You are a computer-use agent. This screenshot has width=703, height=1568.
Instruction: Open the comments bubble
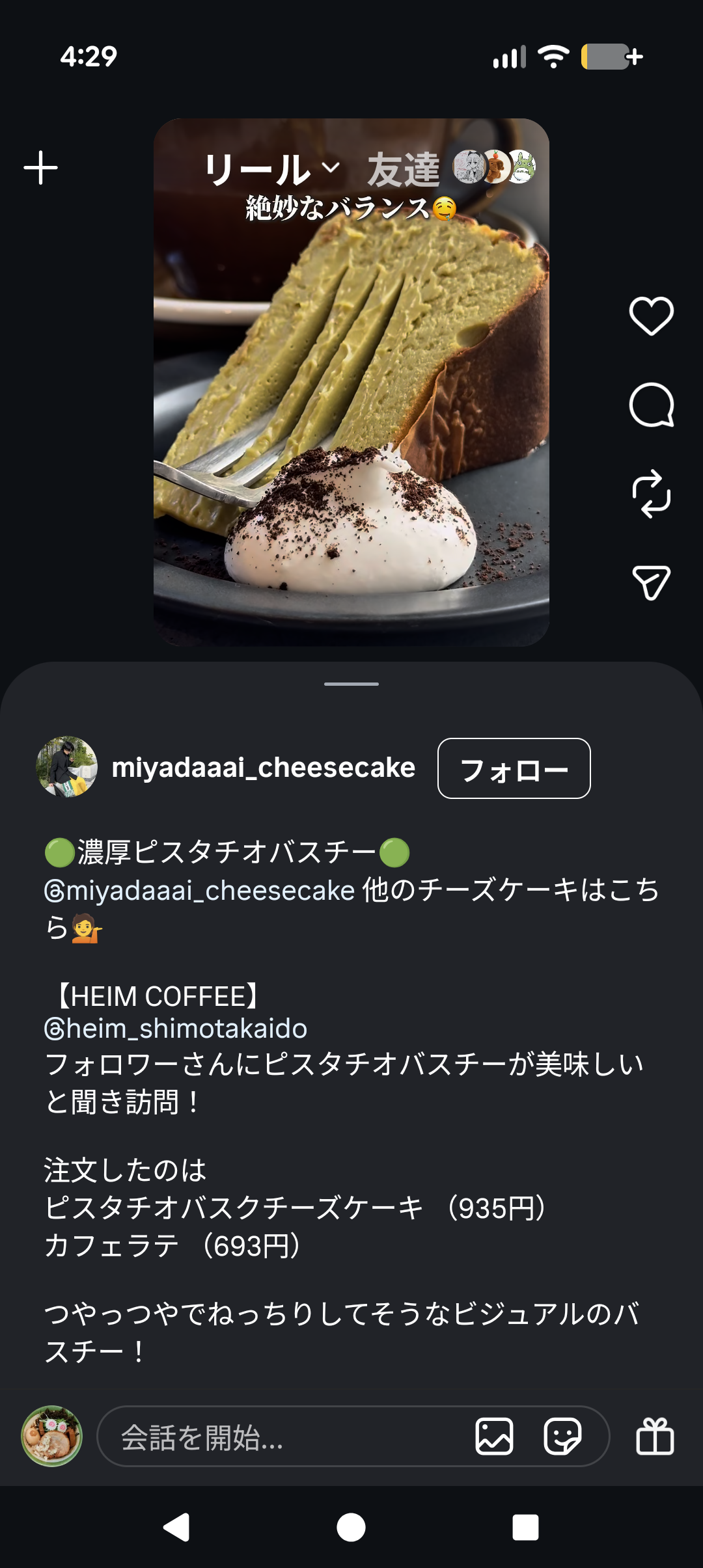tap(651, 405)
